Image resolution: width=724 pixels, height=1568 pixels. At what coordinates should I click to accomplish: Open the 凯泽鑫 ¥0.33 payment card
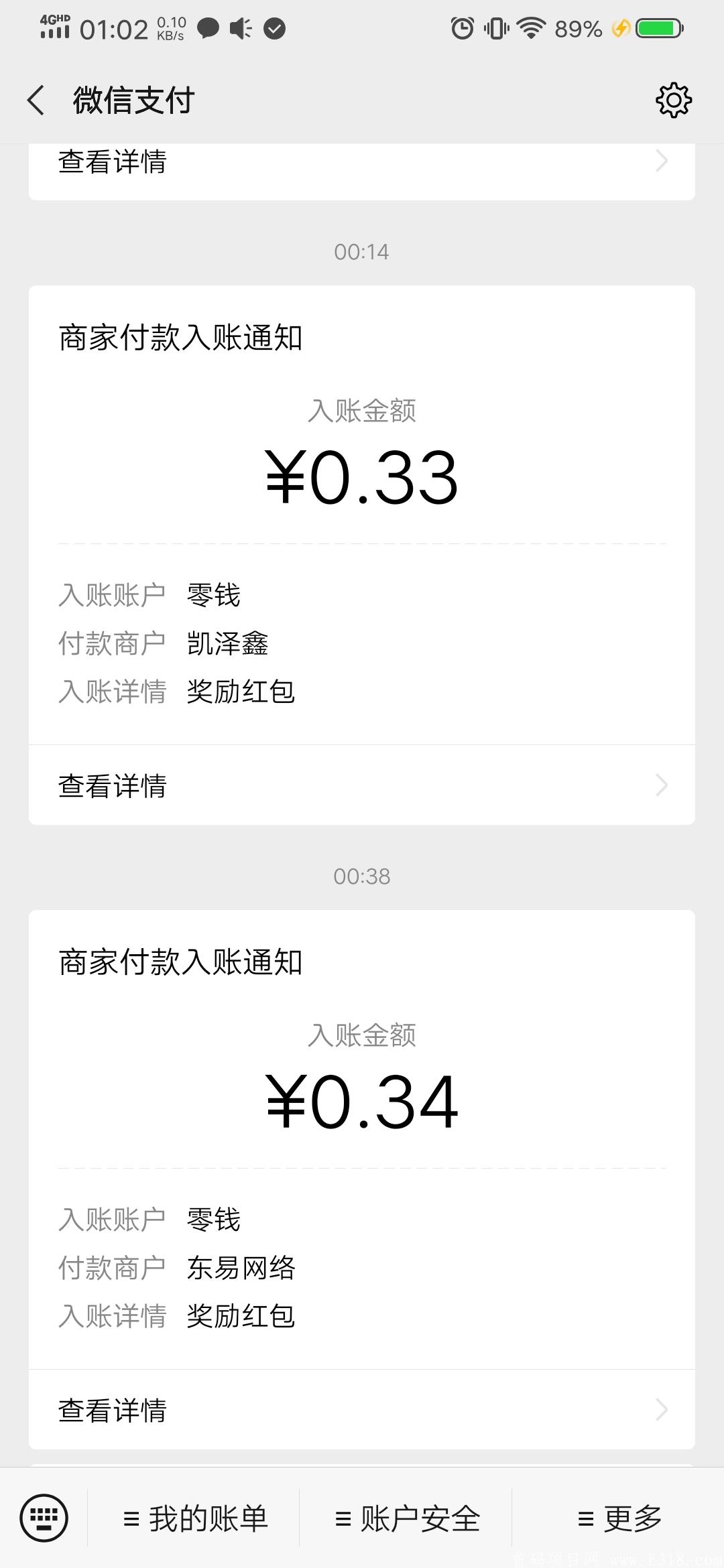point(361,509)
